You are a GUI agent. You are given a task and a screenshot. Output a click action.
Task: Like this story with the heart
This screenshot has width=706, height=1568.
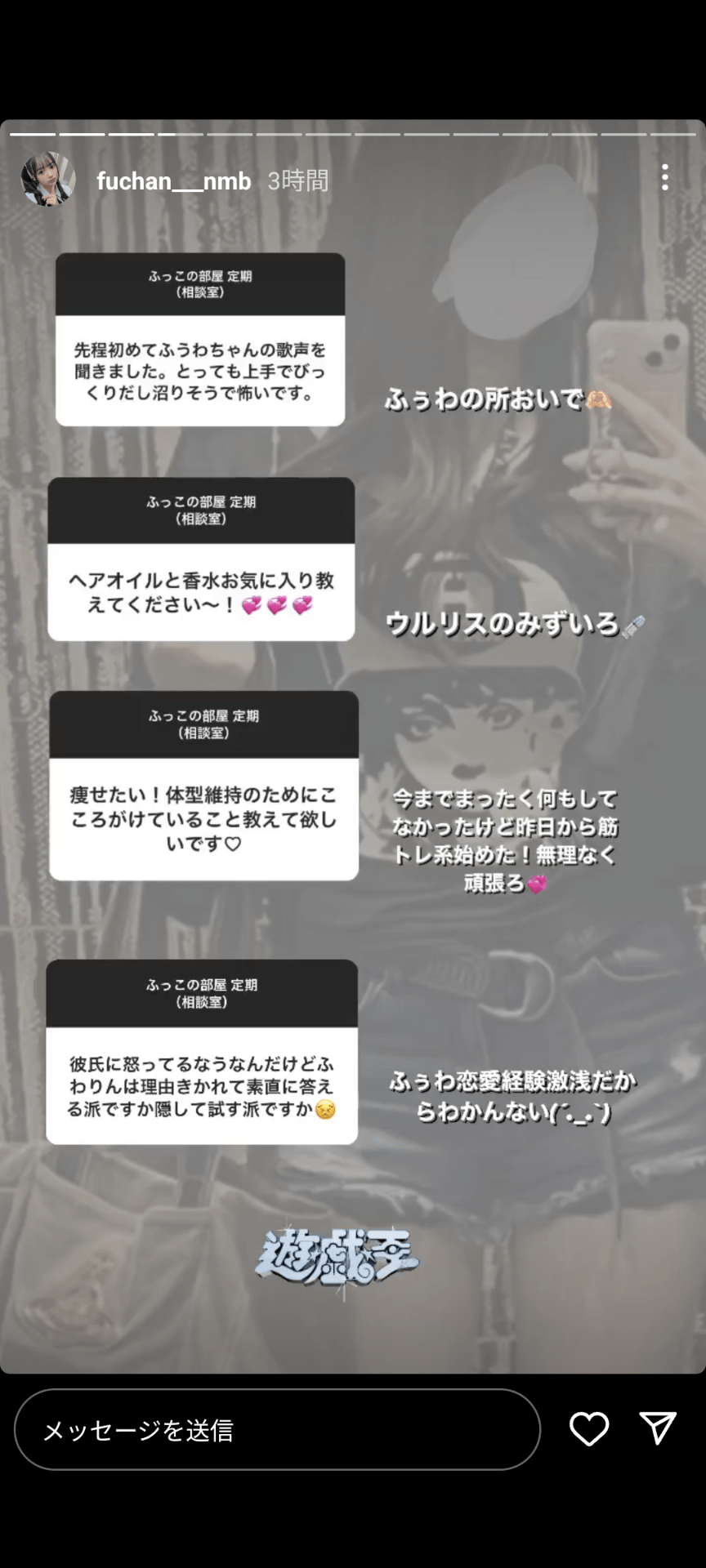588,1429
